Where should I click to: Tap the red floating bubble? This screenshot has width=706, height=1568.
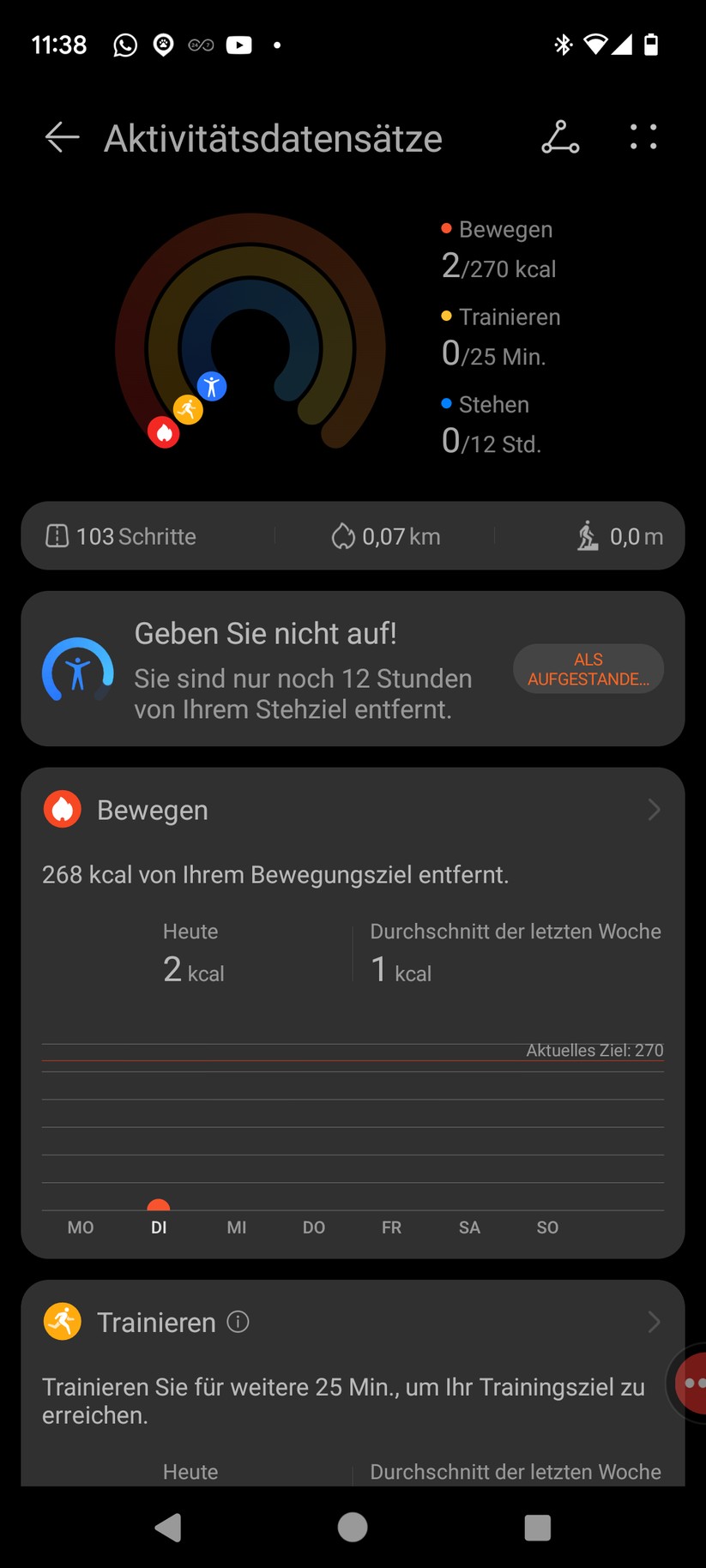[691, 1383]
